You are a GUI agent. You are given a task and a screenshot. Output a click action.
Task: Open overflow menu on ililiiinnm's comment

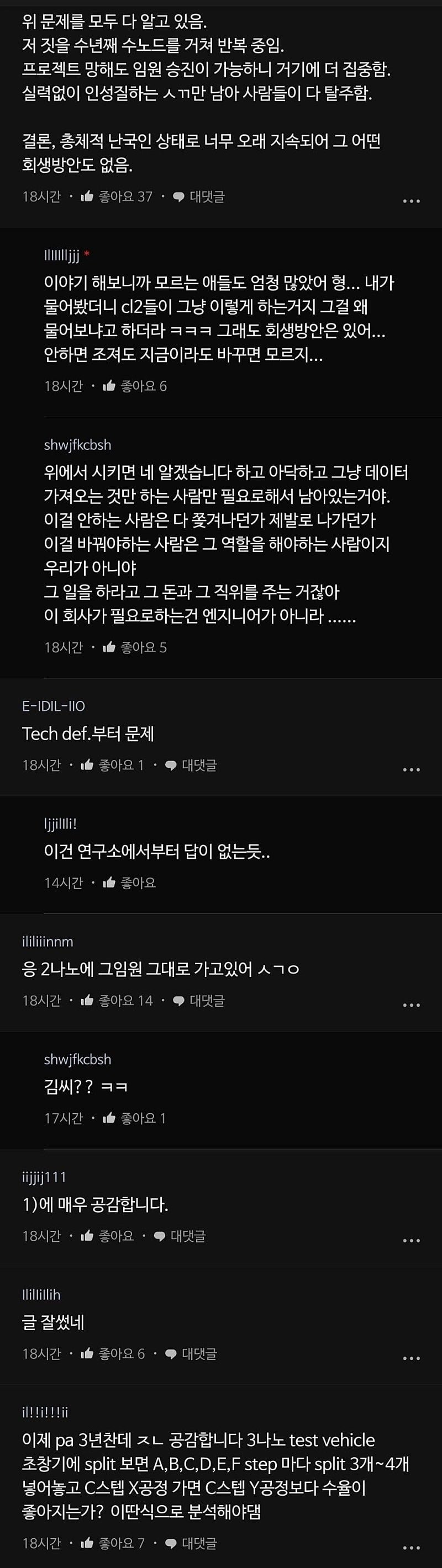(x=412, y=1004)
